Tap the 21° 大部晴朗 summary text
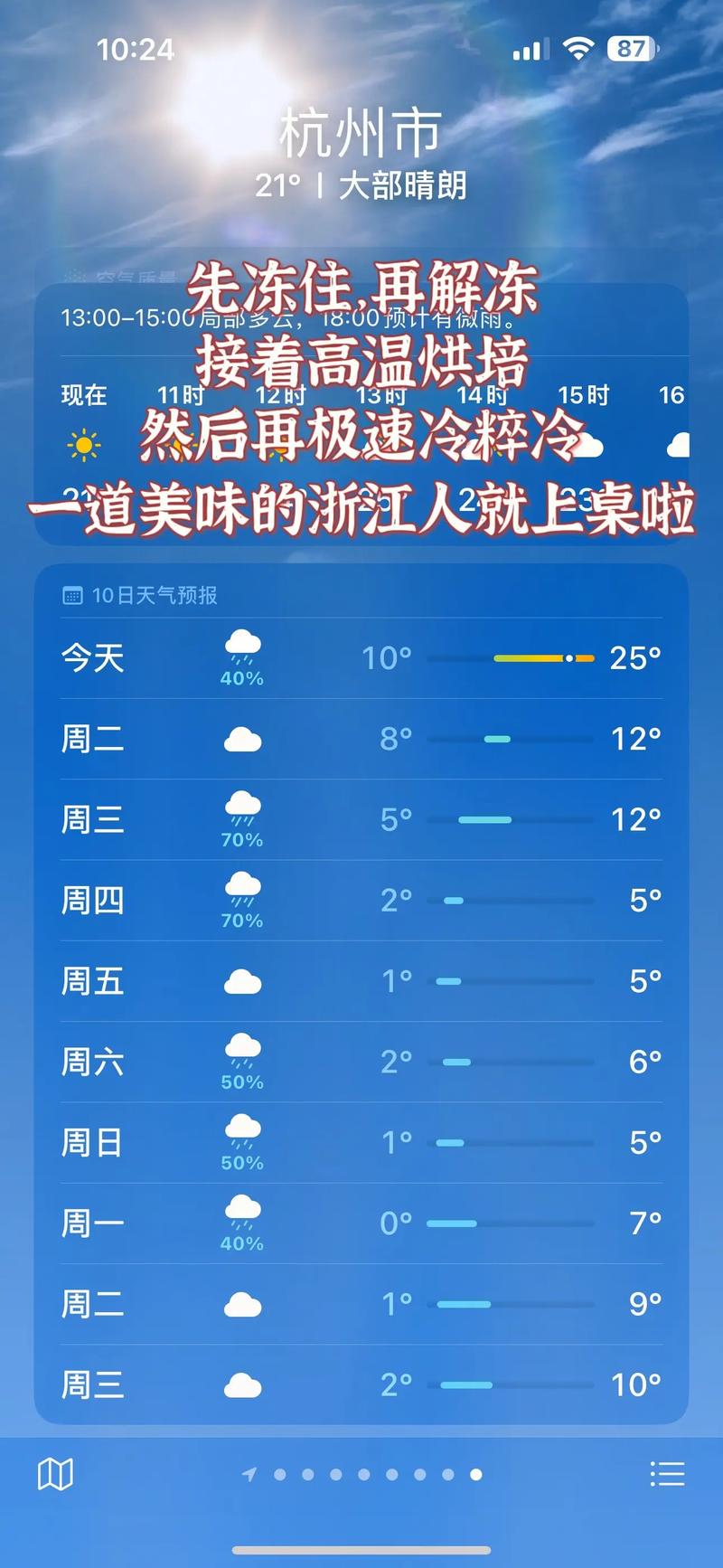Viewport: 723px width, 1568px height. coord(361,187)
